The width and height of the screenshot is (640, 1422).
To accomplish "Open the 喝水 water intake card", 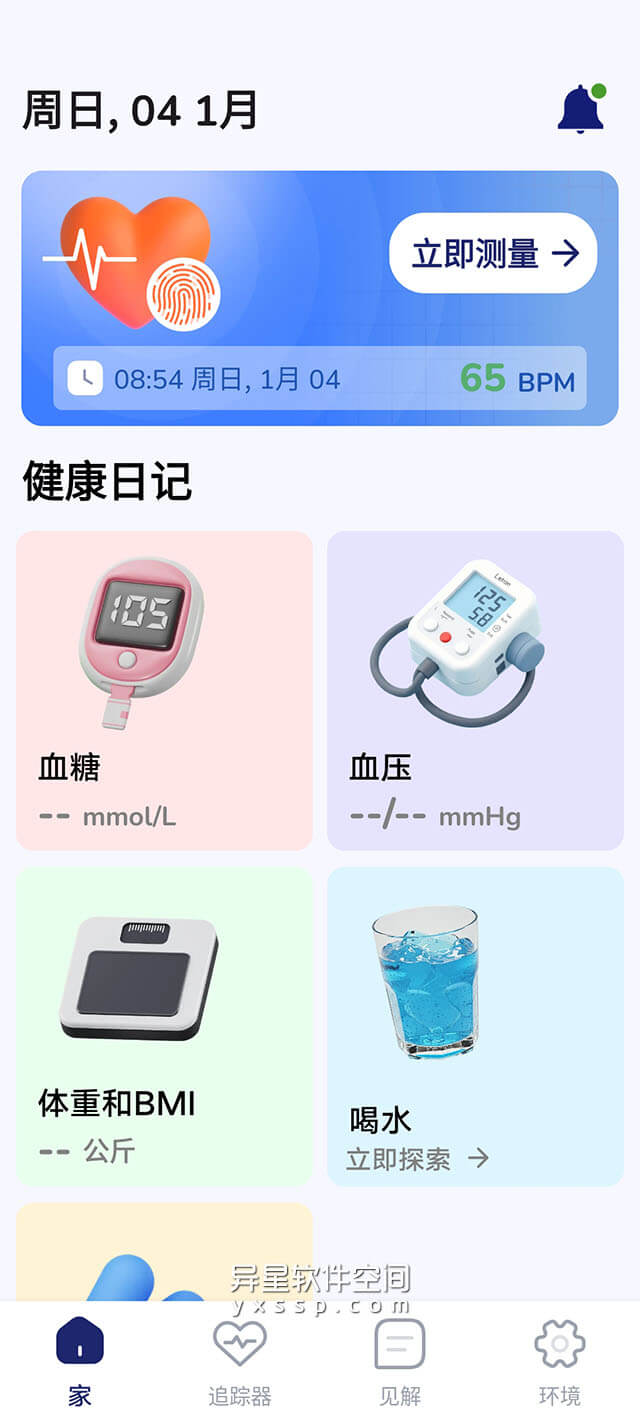I will pos(475,1026).
